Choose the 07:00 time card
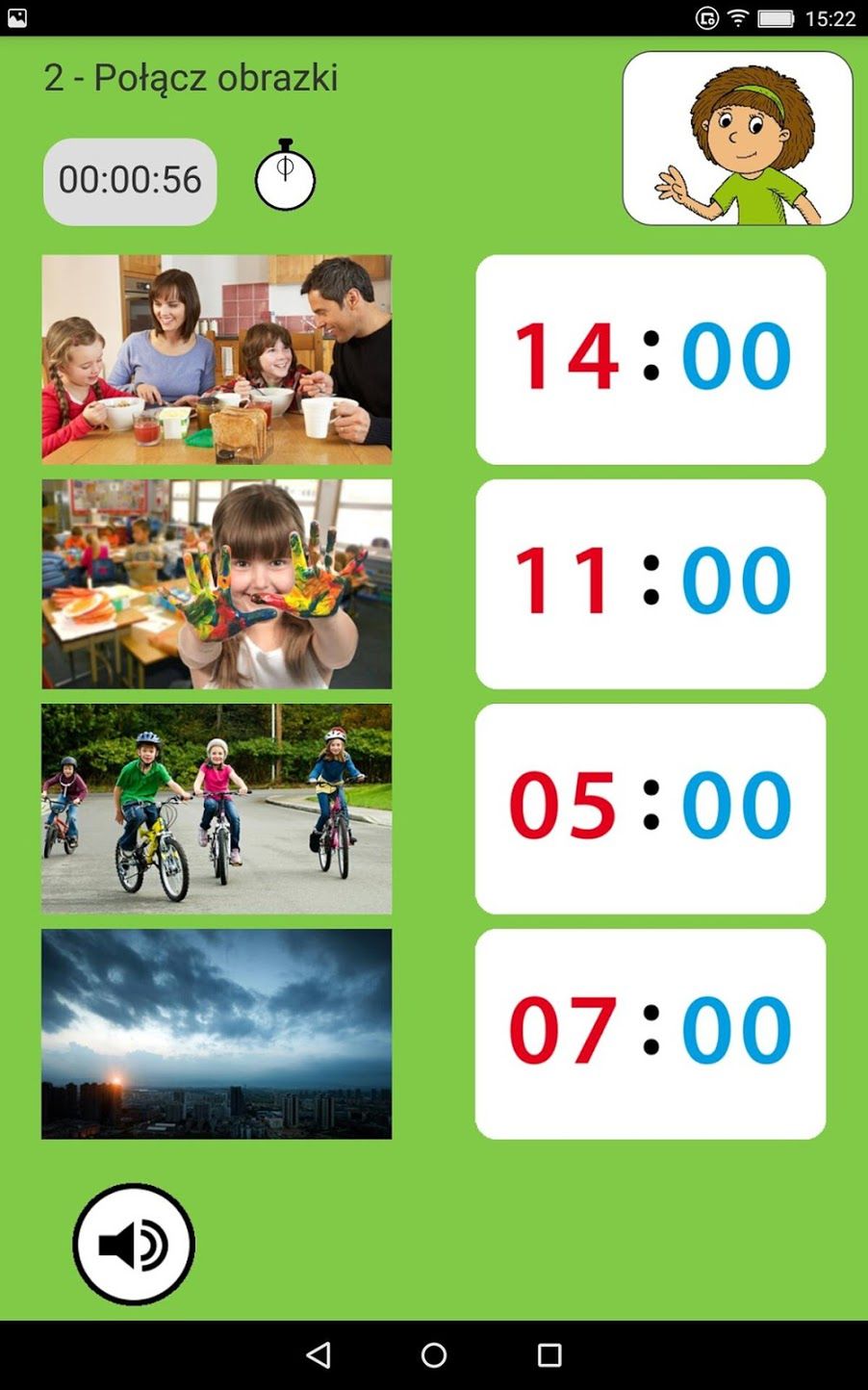This screenshot has height=1390, width=868. pos(651,1034)
